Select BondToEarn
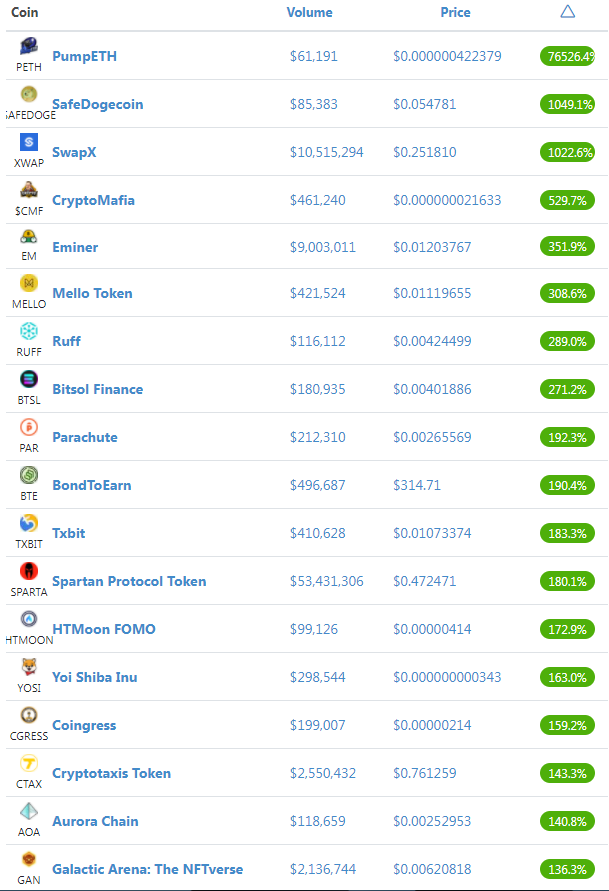Viewport: 609px width, 891px height. point(91,485)
